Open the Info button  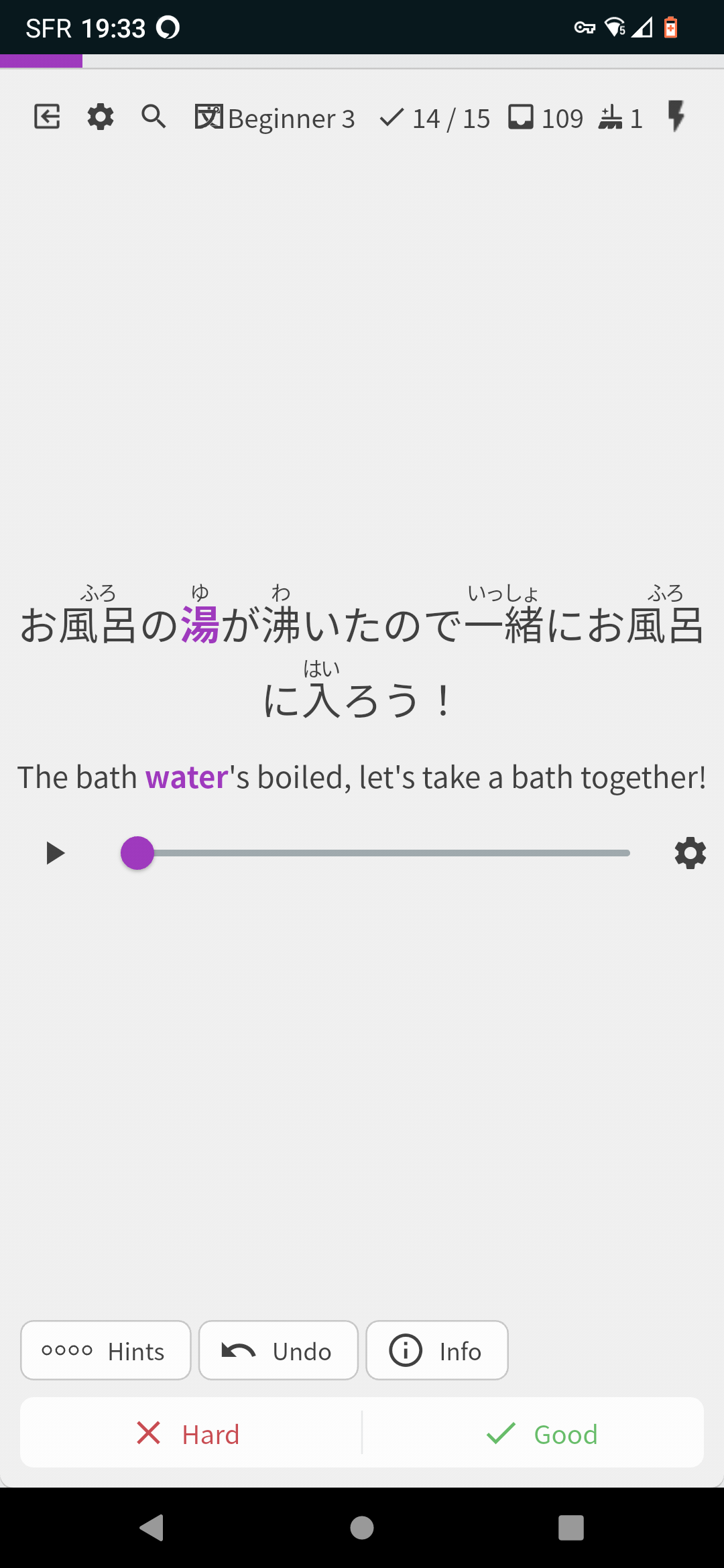coord(437,1351)
